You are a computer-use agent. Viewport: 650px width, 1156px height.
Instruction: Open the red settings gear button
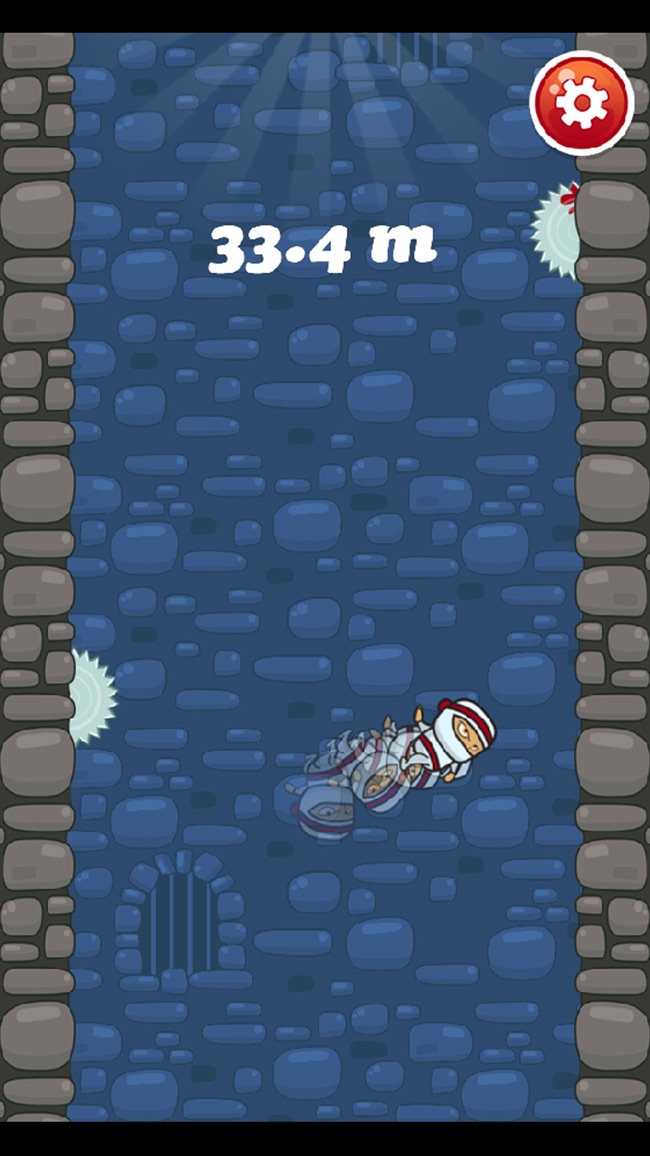tap(582, 102)
